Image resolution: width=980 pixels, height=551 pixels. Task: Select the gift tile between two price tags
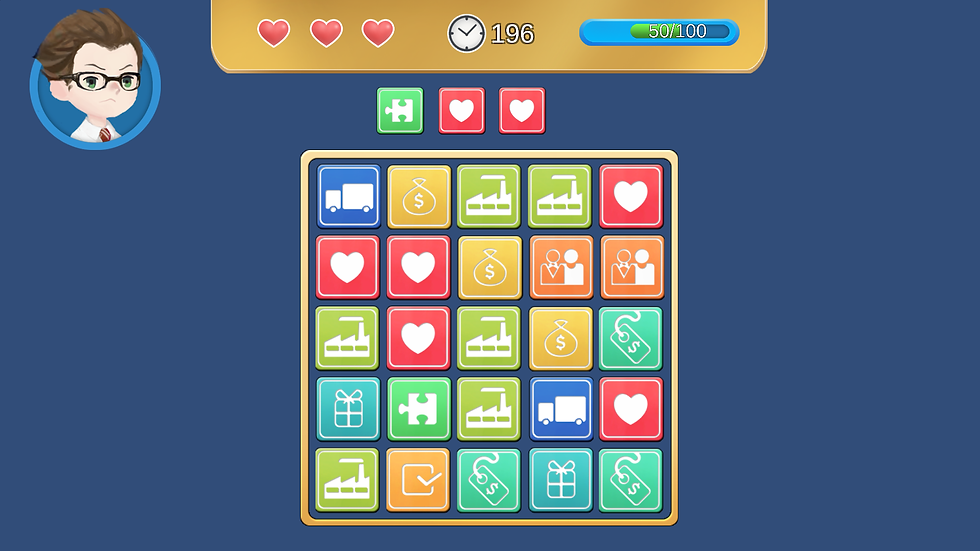[x=560, y=480]
